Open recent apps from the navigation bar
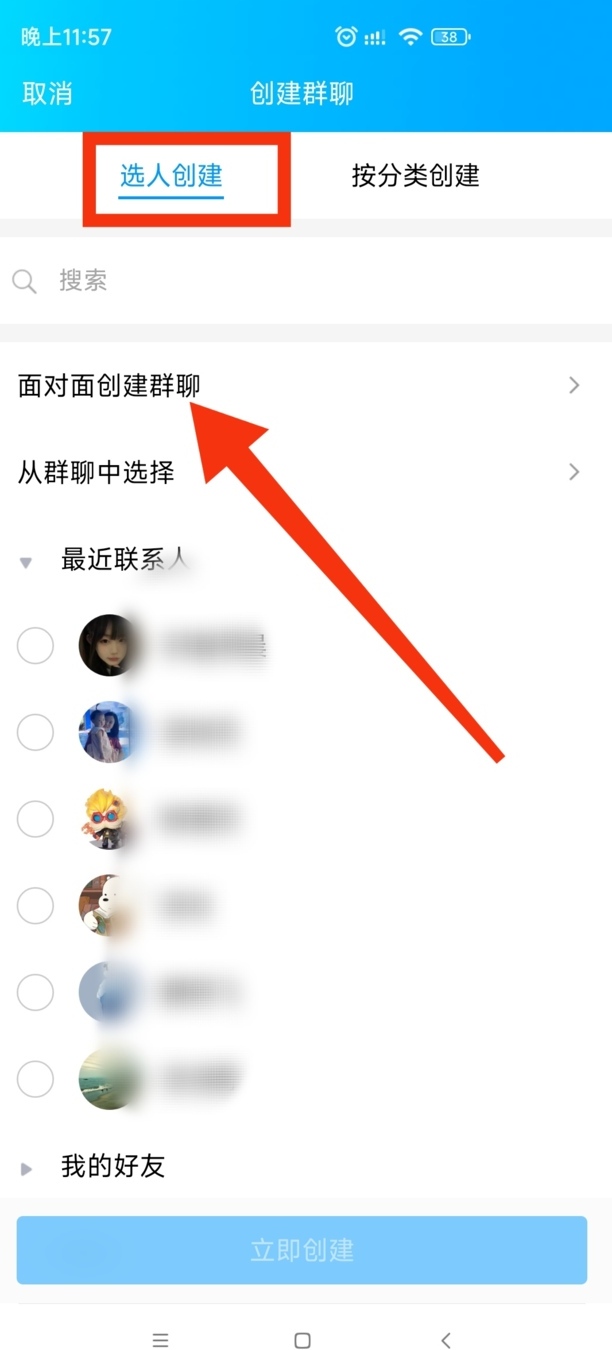 160,1340
